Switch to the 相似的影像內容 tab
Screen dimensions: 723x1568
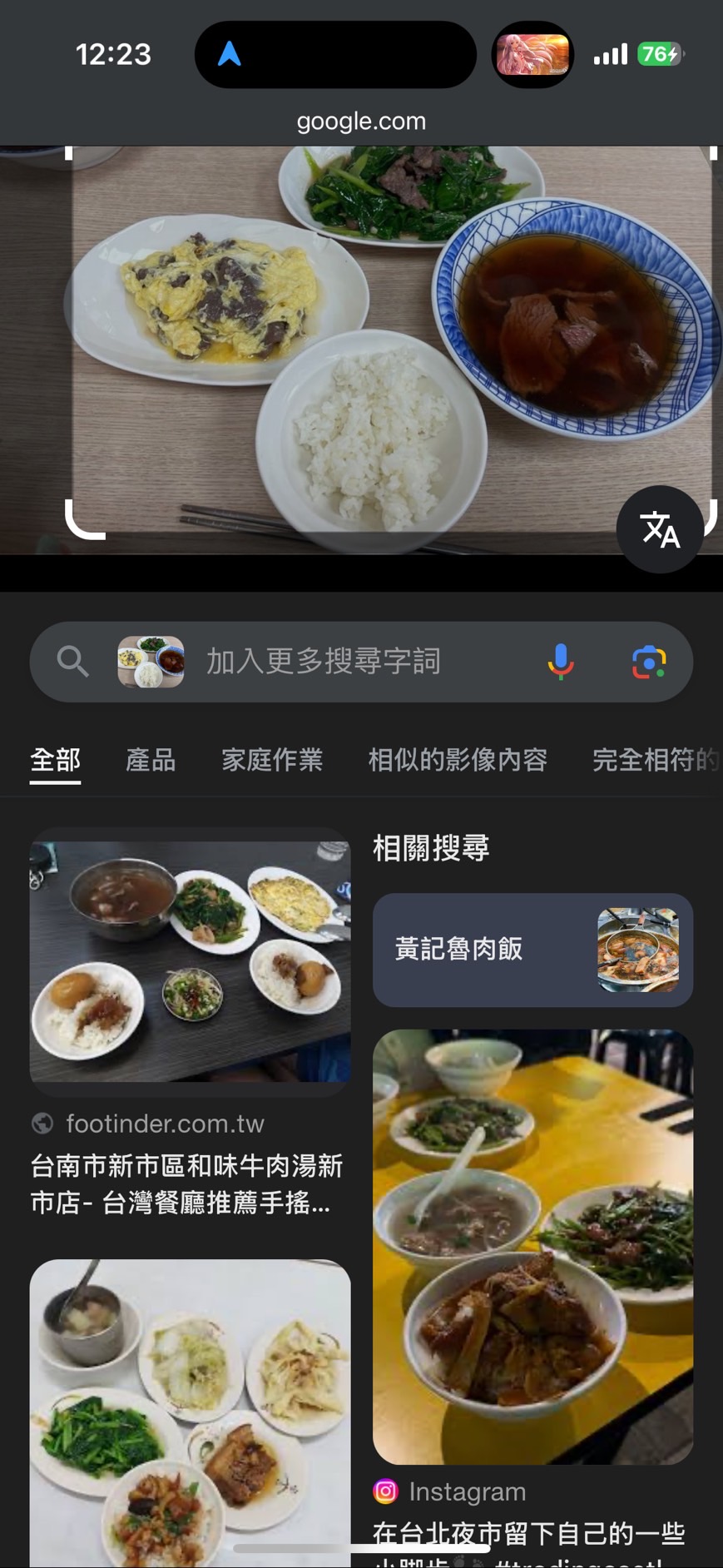(x=458, y=760)
